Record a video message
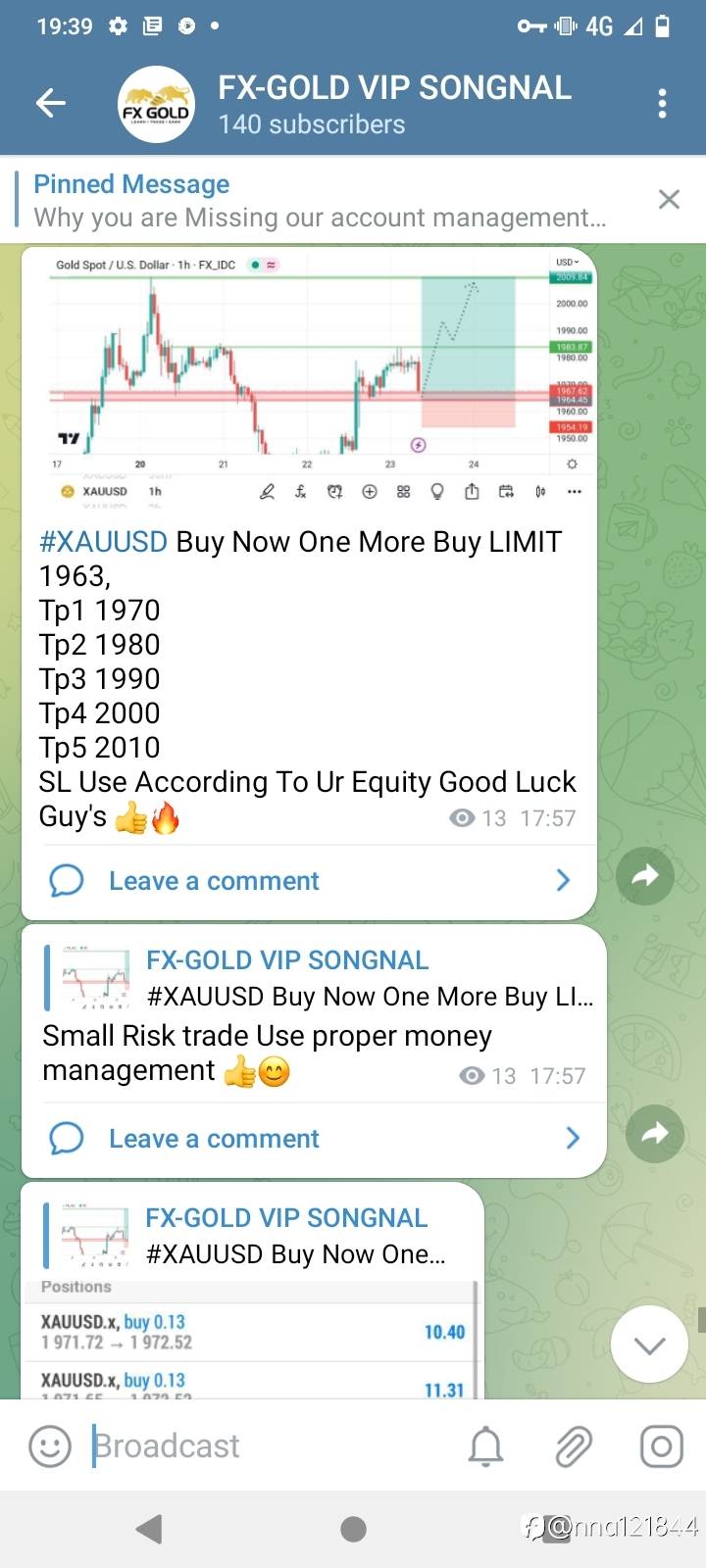This screenshot has height=1568, width=706. [x=661, y=1446]
